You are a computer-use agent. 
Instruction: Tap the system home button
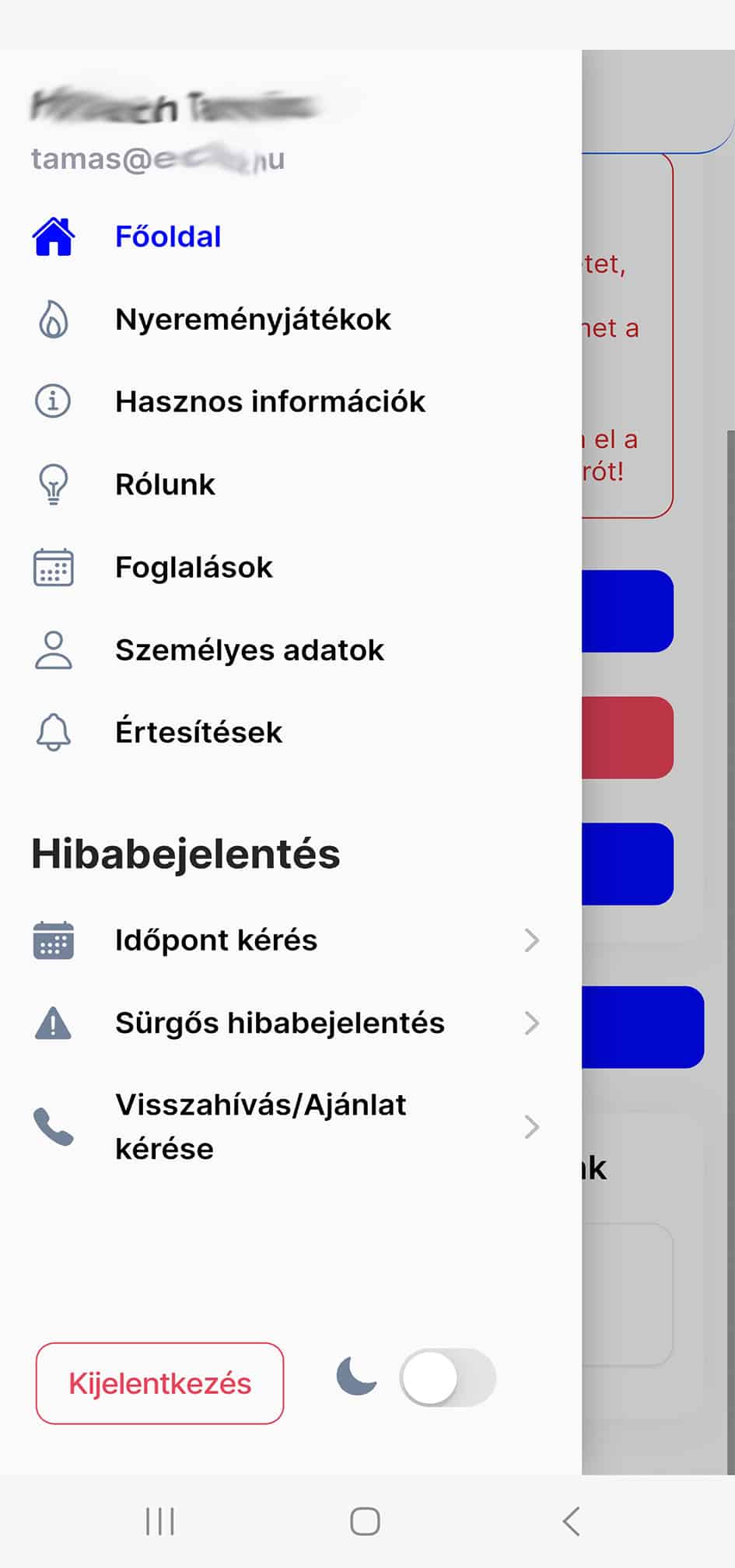pos(365,1521)
